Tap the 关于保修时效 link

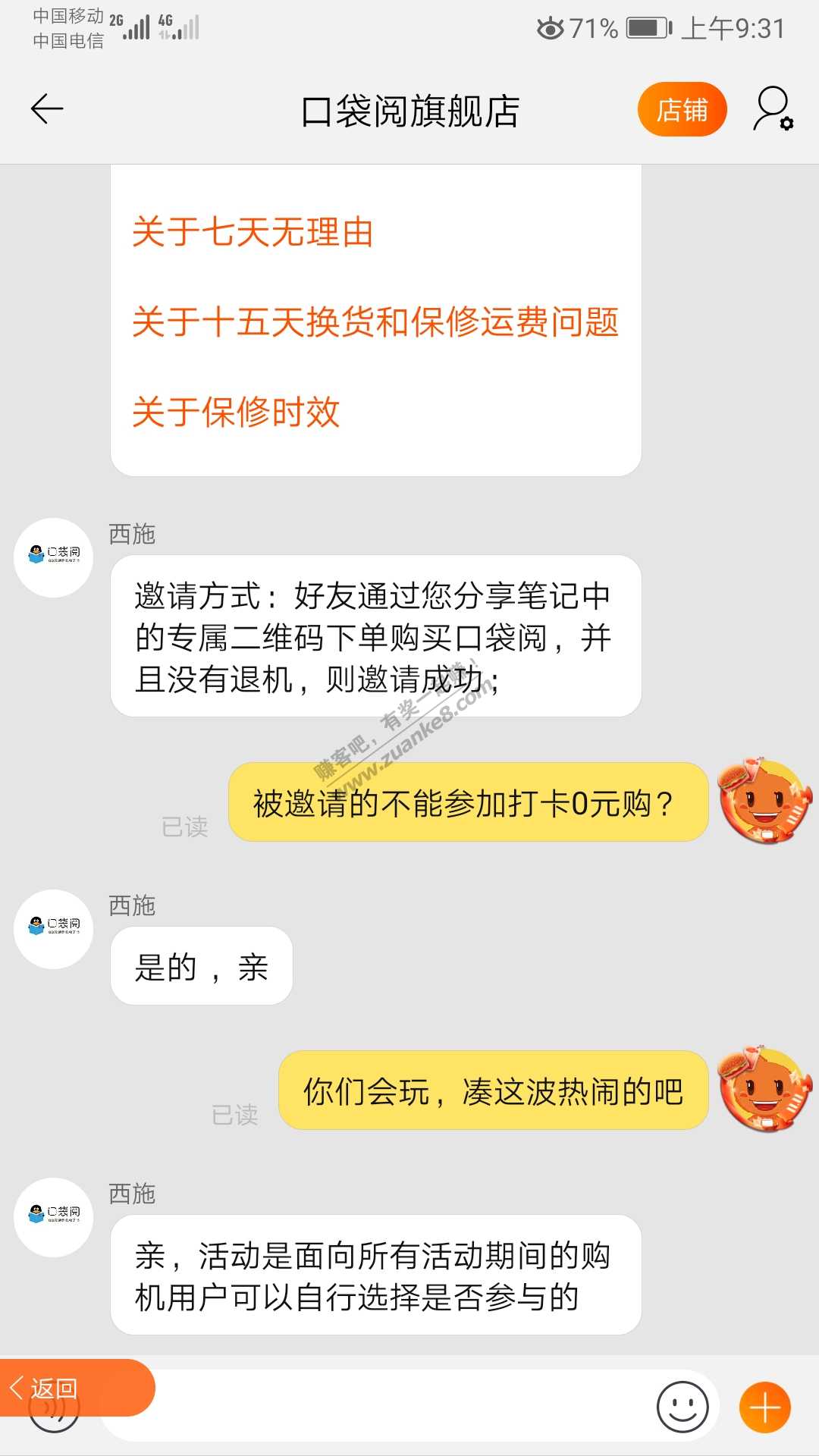click(x=236, y=413)
